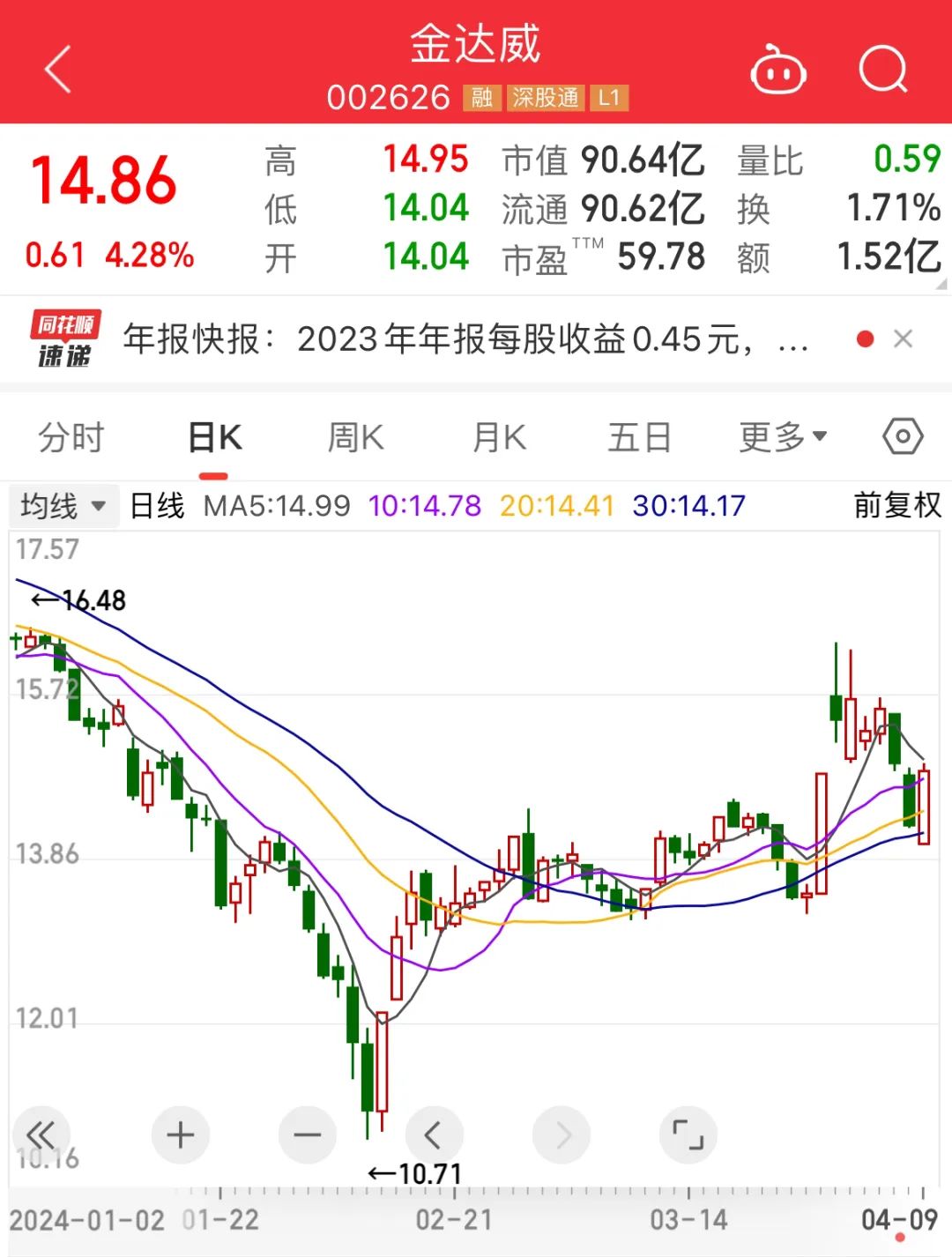Open the robot assistant icon

[x=777, y=70]
